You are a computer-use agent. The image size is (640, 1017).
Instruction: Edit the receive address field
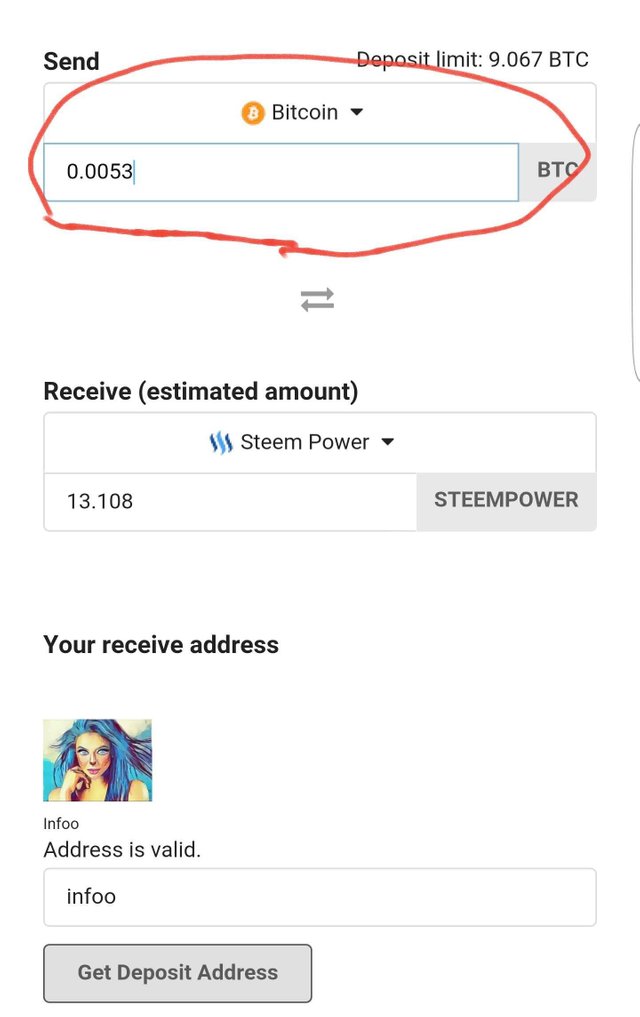tap(319, 897)
